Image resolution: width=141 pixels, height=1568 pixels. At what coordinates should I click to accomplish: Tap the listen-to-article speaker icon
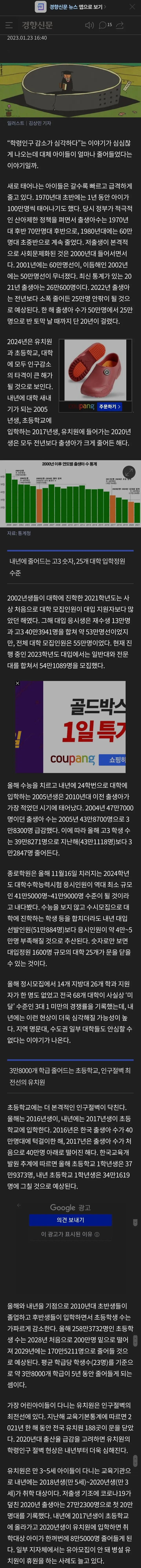[x=89, y=25]
